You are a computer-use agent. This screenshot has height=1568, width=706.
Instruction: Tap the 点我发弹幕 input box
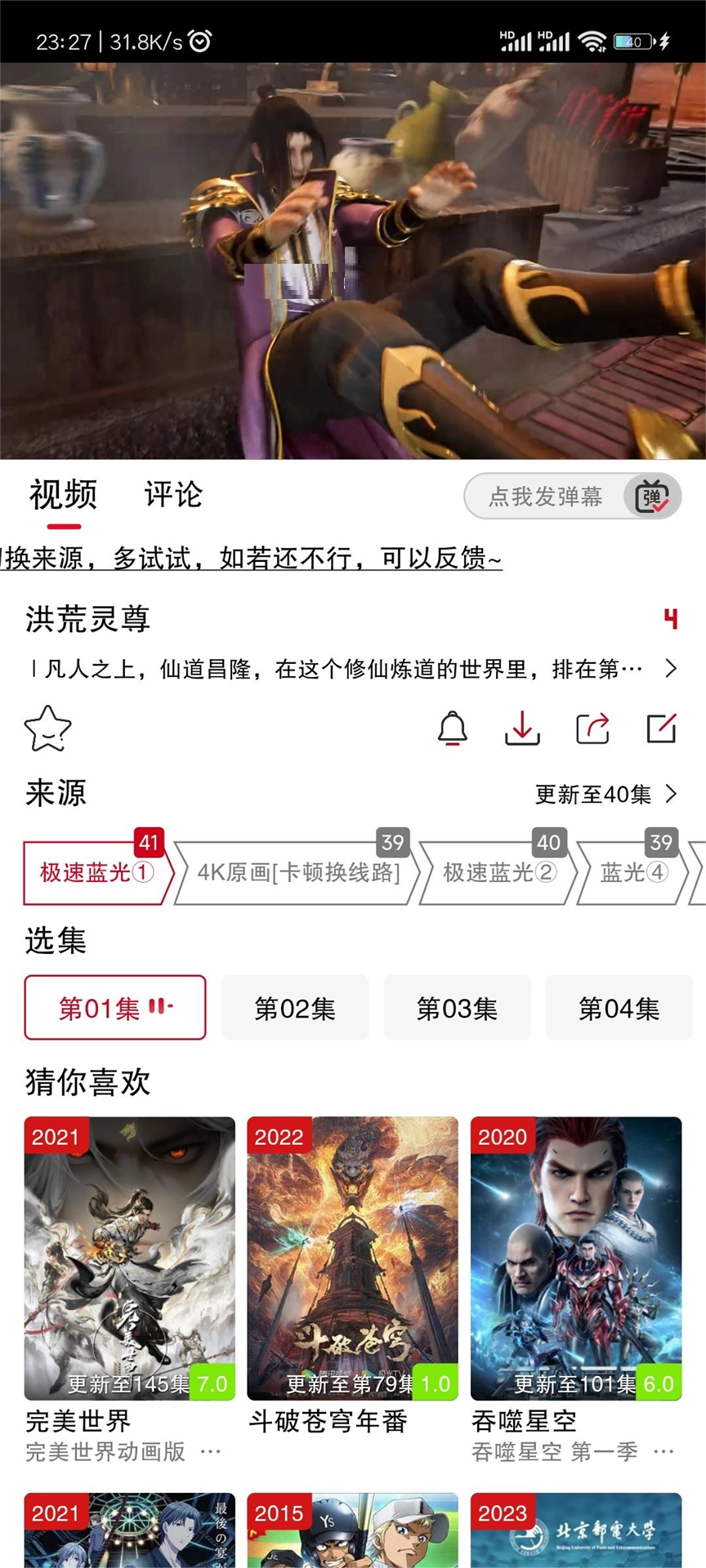coord(545,497)
